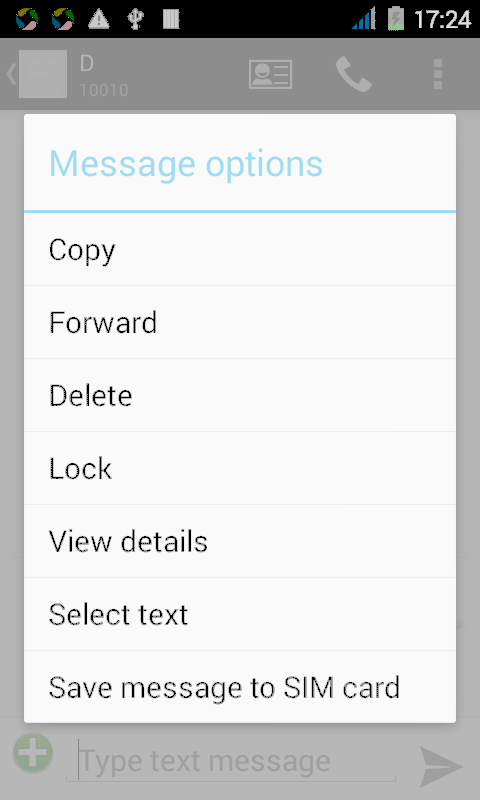The width and height of the screenshot is (480, 800).
Task: Choose Select text option
Action: coord(240,614)
